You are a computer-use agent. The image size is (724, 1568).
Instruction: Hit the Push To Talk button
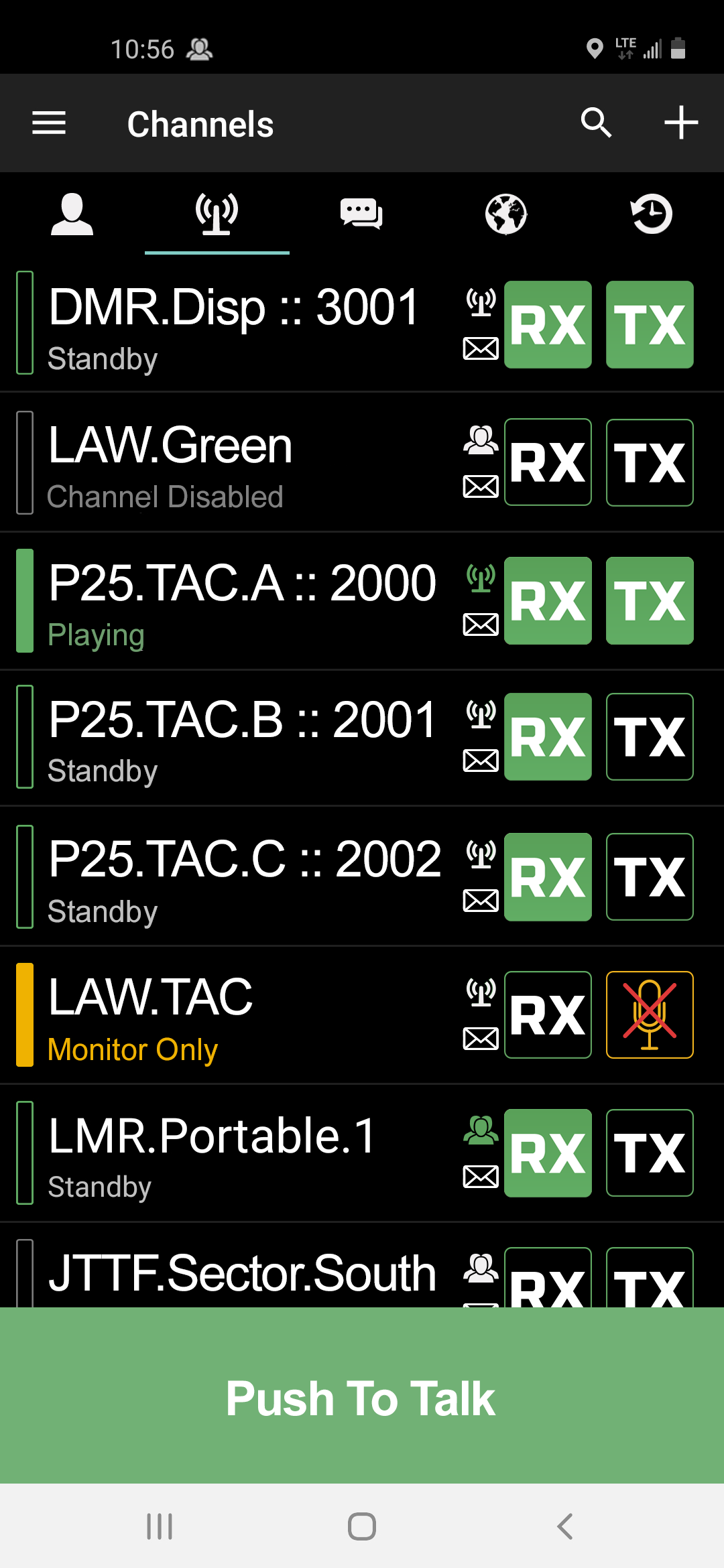click(x=362, y=1395)
